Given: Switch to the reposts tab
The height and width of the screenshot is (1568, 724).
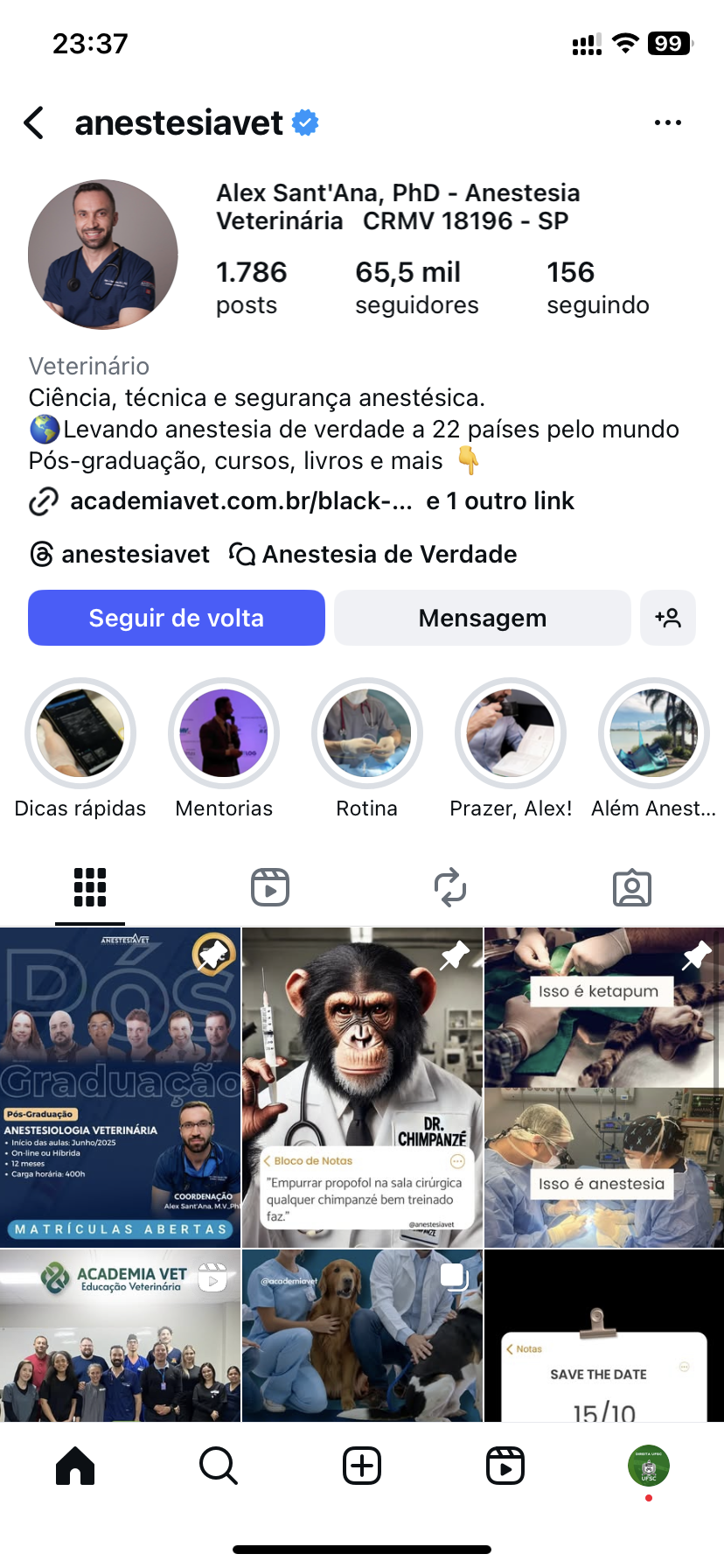Looking at the screenshot, I should 450,887.
